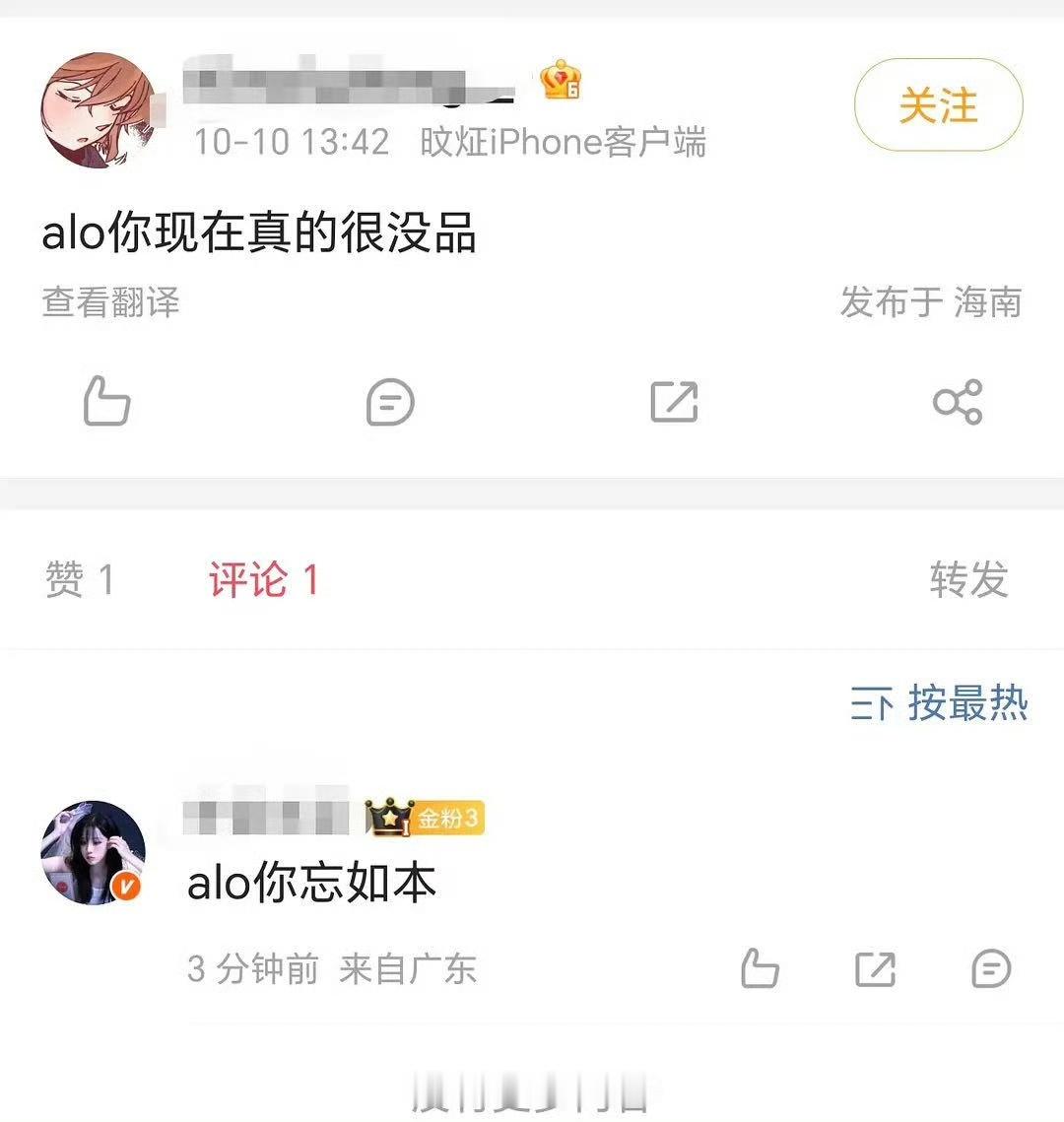1064x1122 pixels.
Task: Open the share icon at the far right
Action: (958, 402)
